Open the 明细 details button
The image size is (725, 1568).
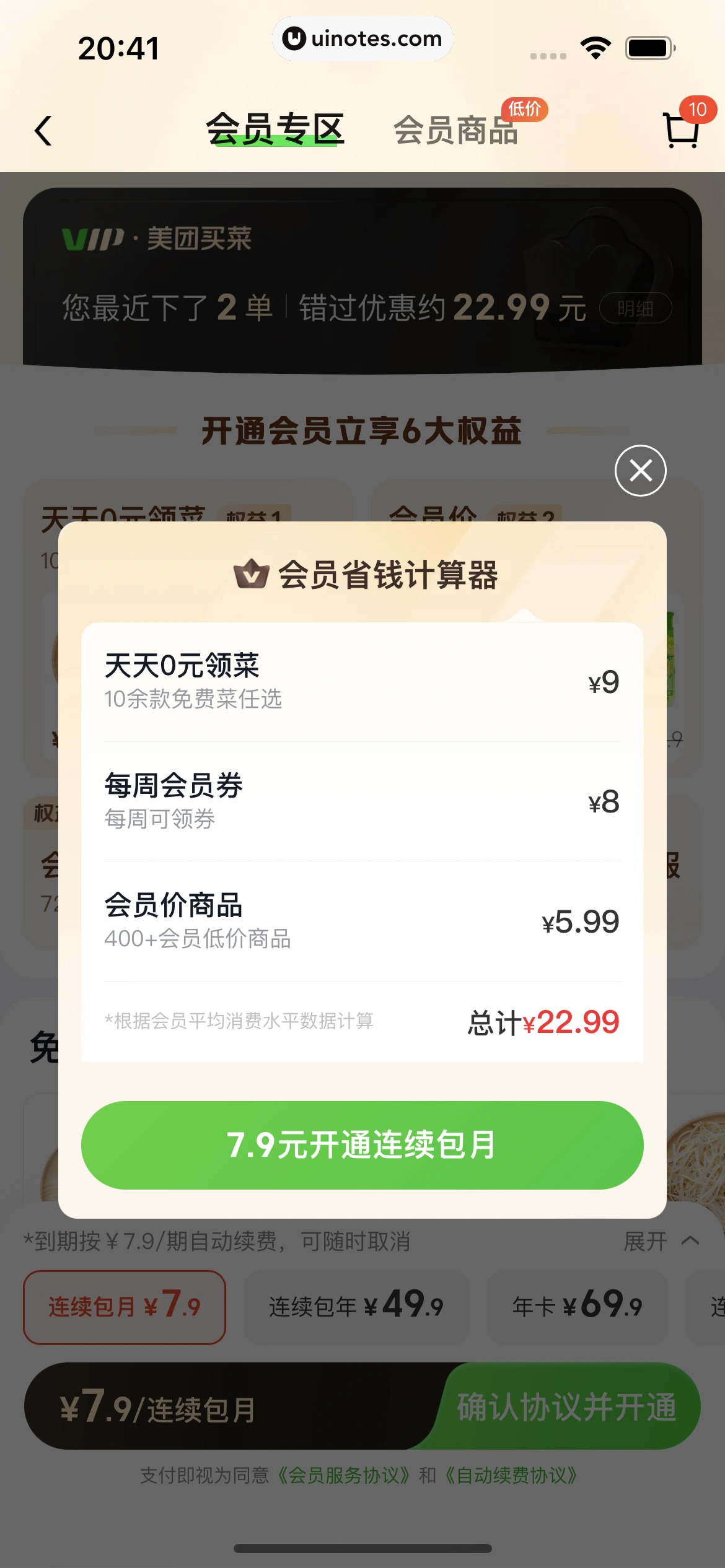tap(635, 308)
